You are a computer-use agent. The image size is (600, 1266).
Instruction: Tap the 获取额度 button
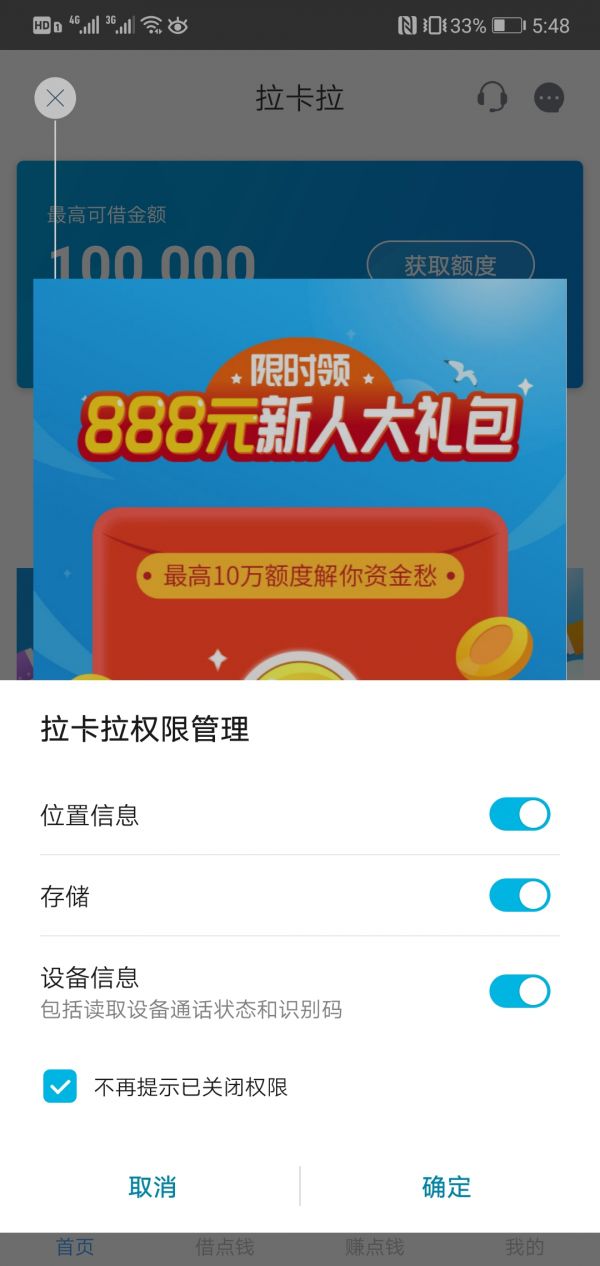(450, 265)
